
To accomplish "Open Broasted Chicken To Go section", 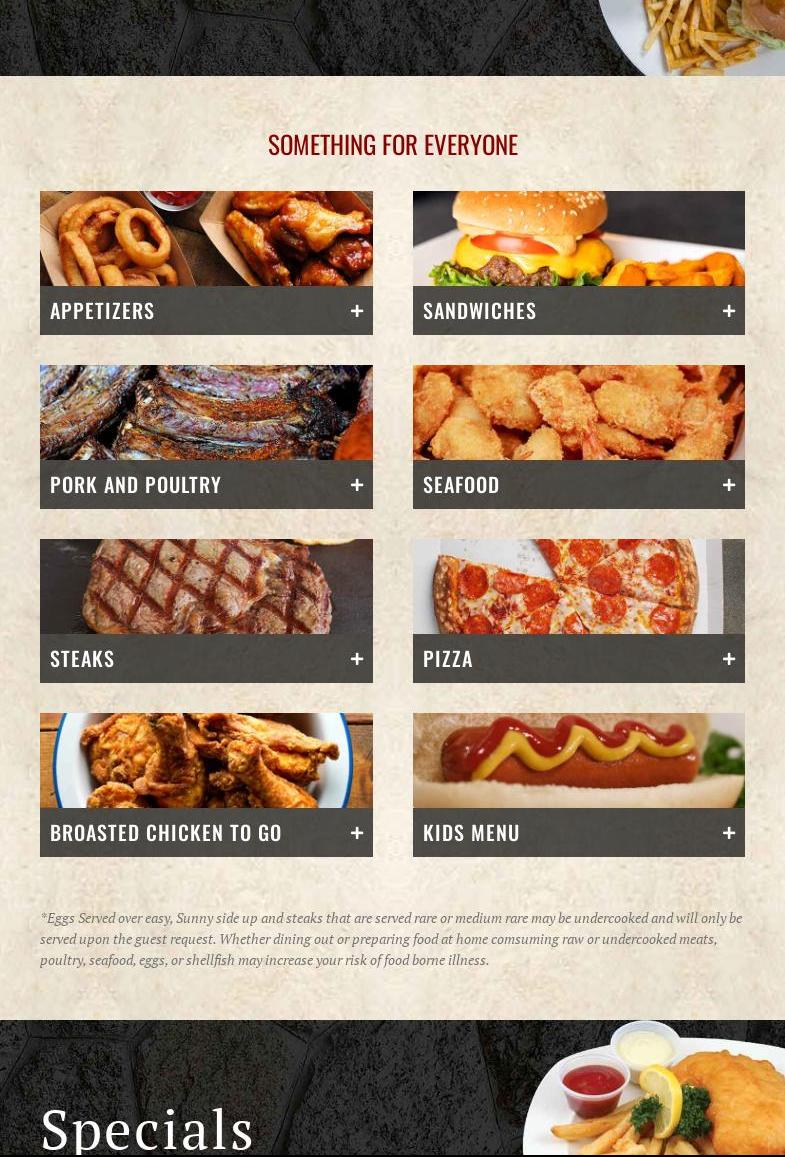I will pos(206,833).
